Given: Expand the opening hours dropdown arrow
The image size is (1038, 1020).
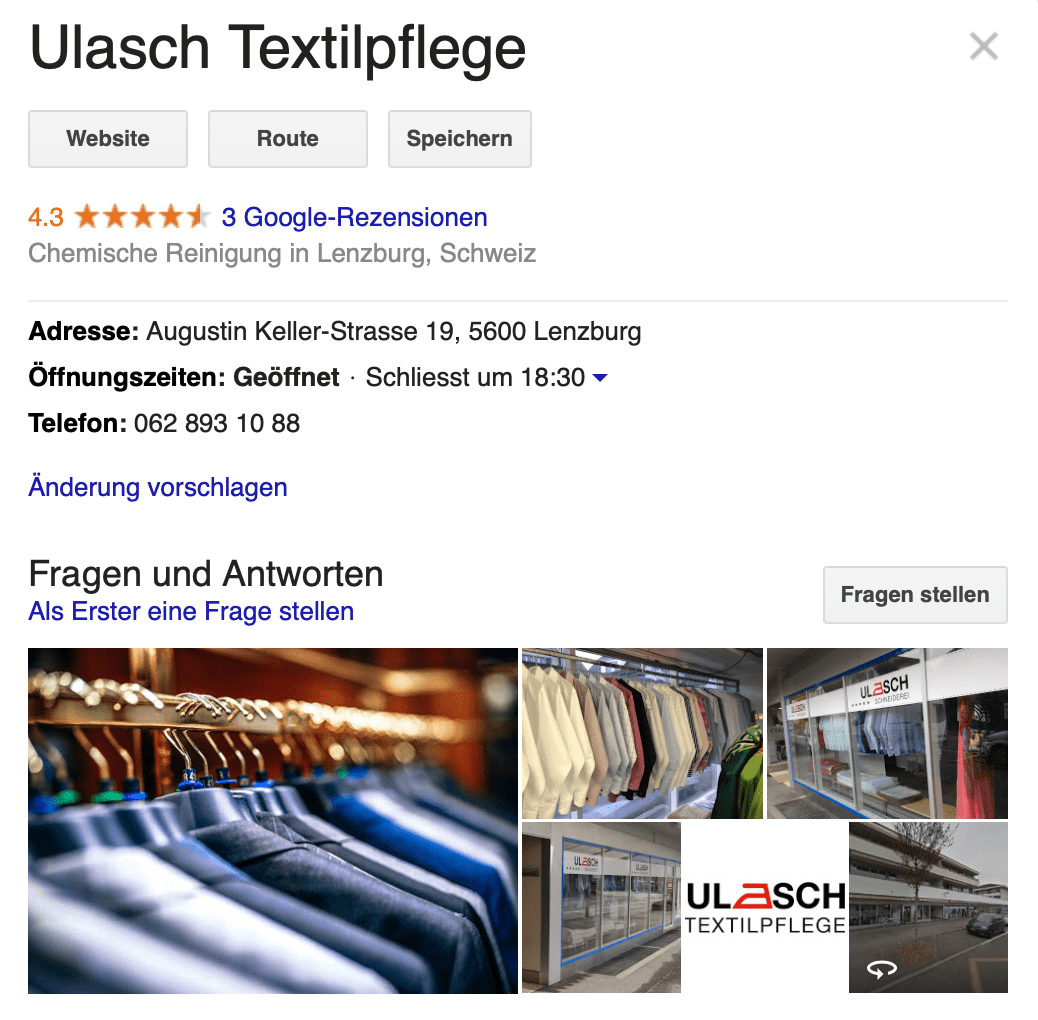Looking at the screenshot, I should point(600,378).
